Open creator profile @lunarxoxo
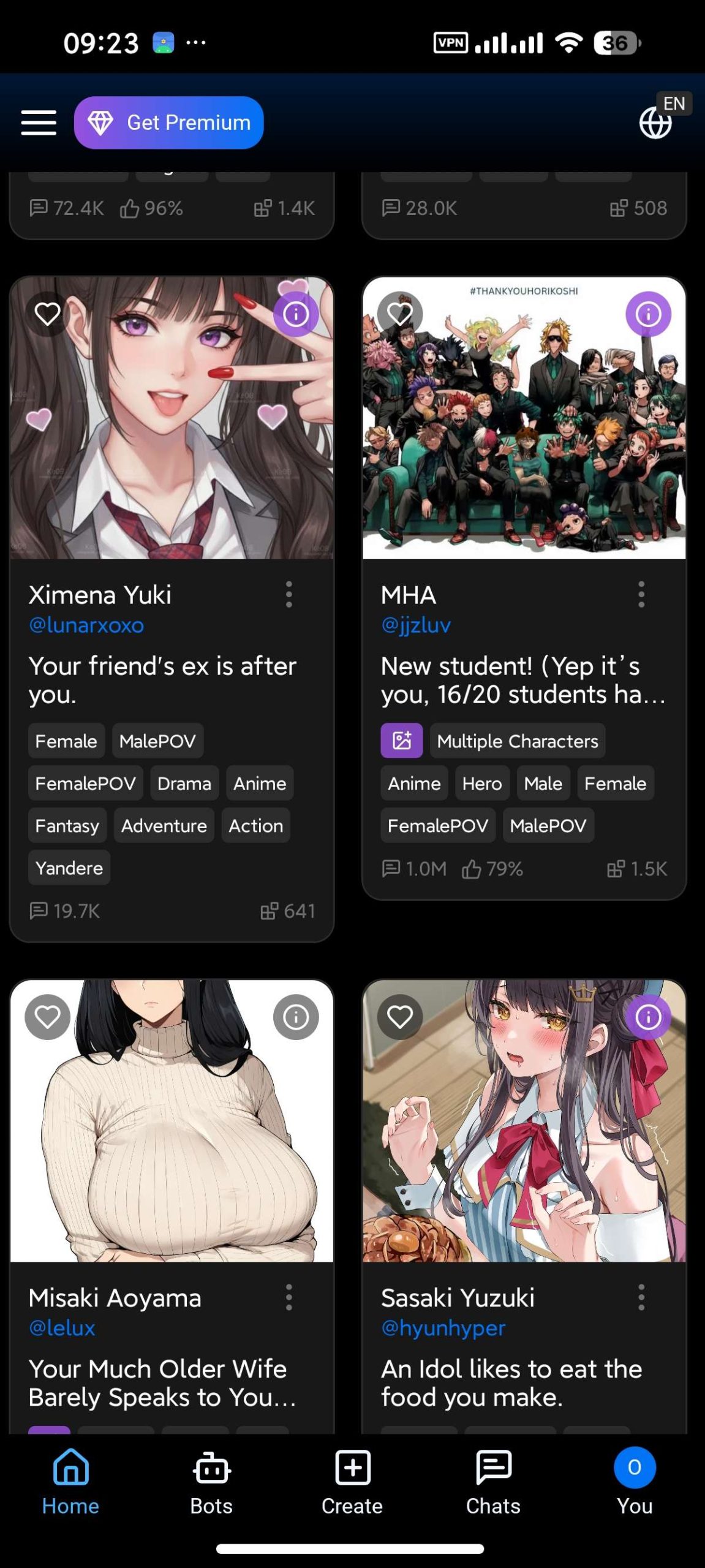Image resolution: width=705 pixels, height=1568 pixels. (x=86, y=625)
